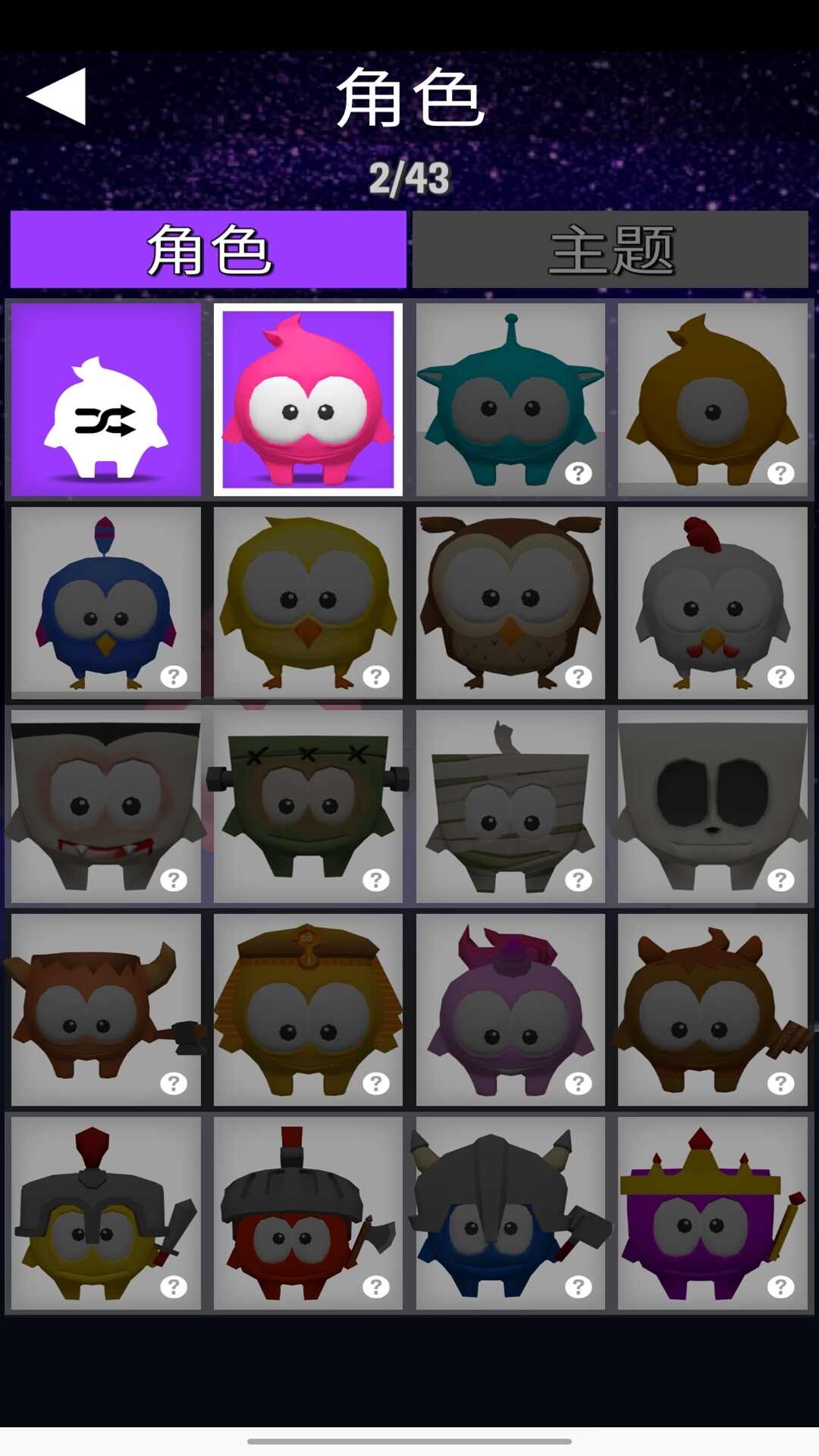Switch to the 主题 tab

click(610, 249)
